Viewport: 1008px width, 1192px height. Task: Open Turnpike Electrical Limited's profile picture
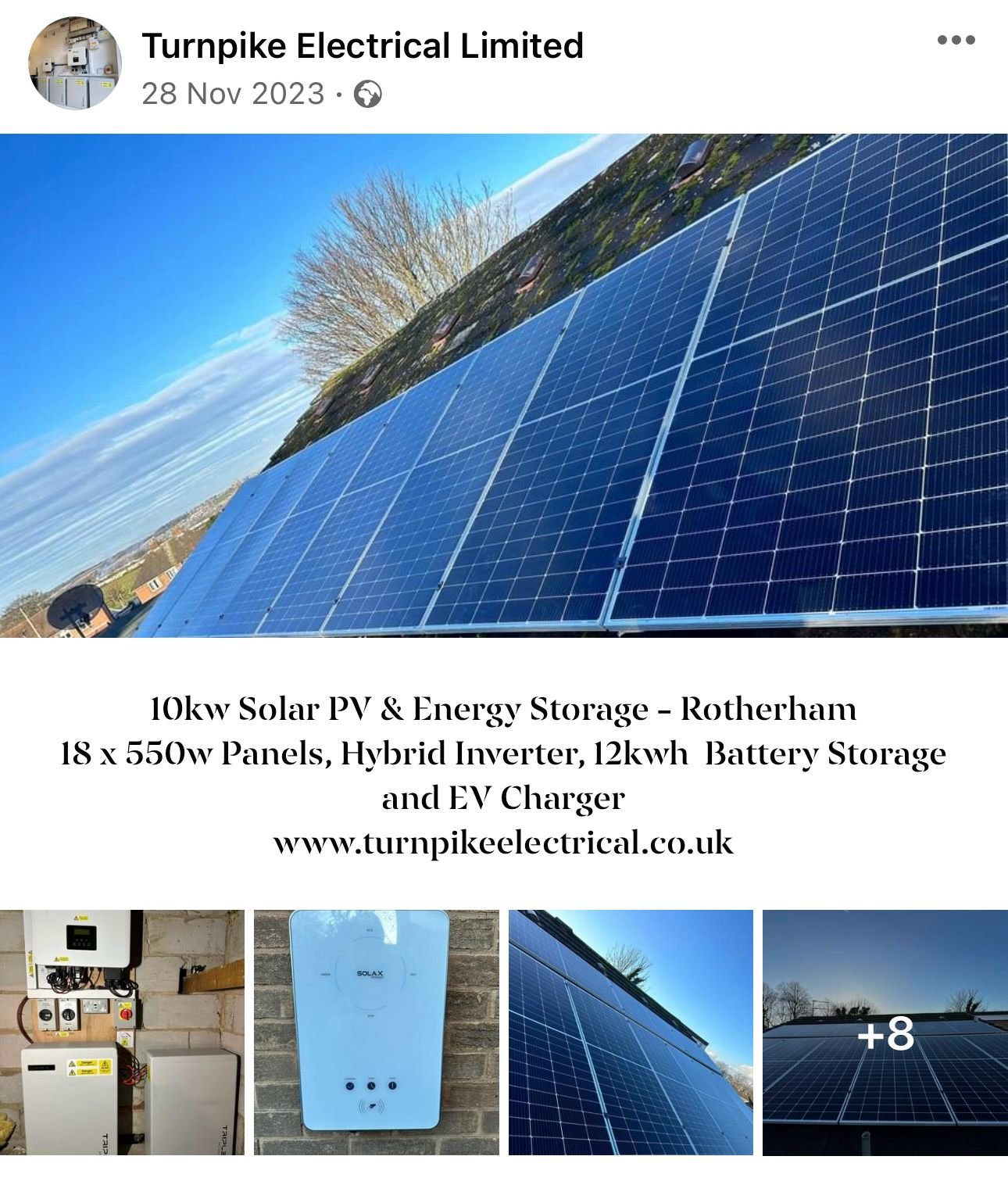[x=75, y=63]
